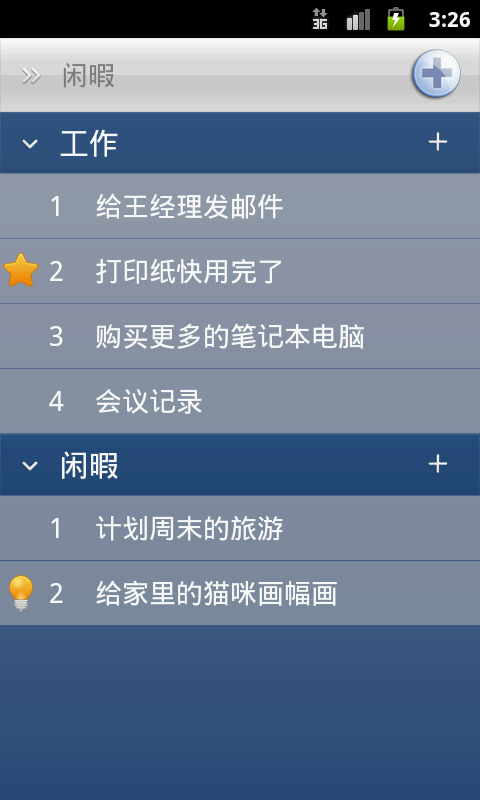Tap the double-arrow icon beside 闲暇 title
The width and height of the screenshot is (480, 800).
pyautogui.click(x=31, y=76)
